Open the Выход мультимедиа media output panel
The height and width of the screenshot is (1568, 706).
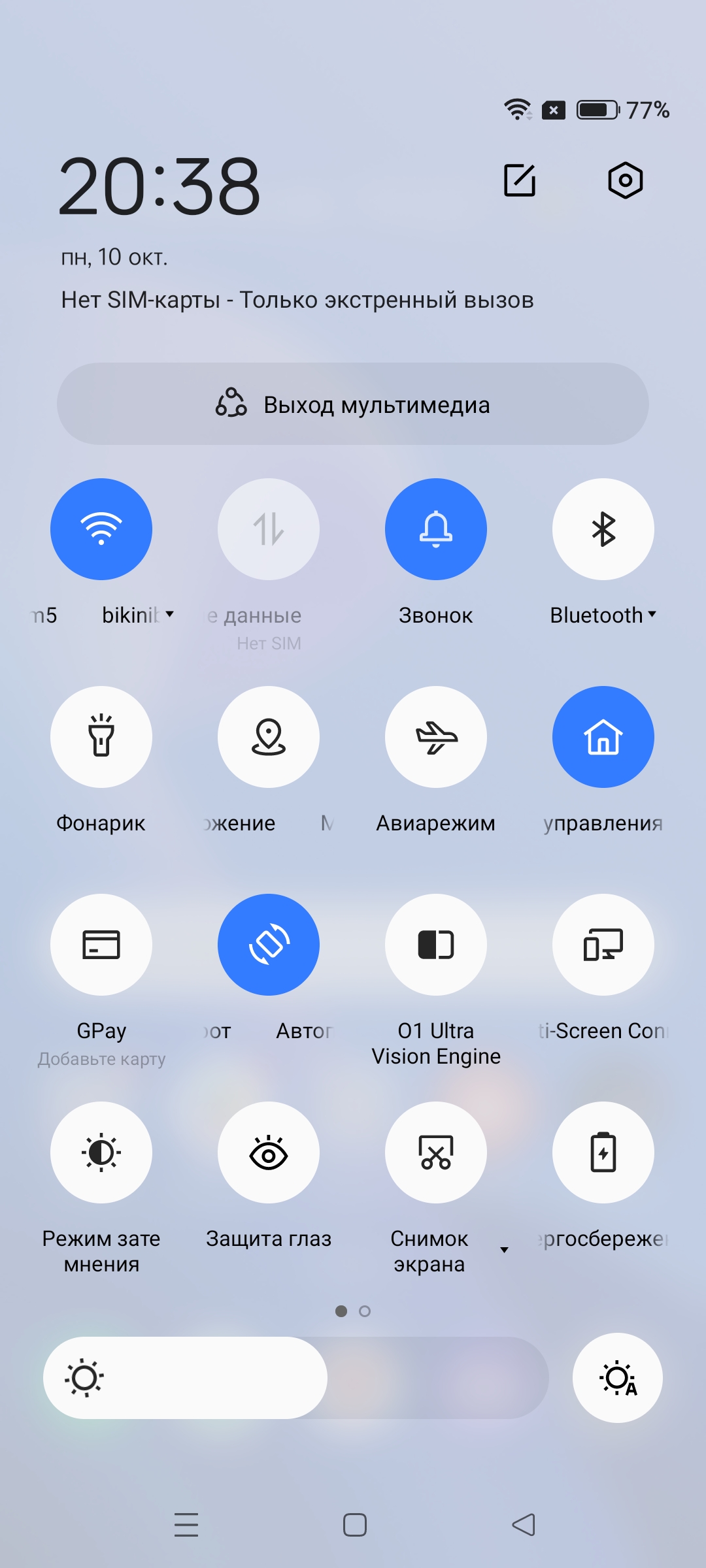point(353,404)
